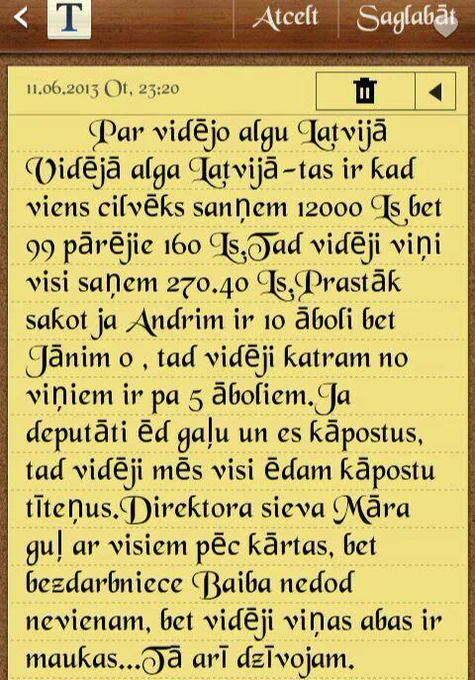Screen dimensions: 475x680
Task: Open the text mode T button
Action: (69, 19)
